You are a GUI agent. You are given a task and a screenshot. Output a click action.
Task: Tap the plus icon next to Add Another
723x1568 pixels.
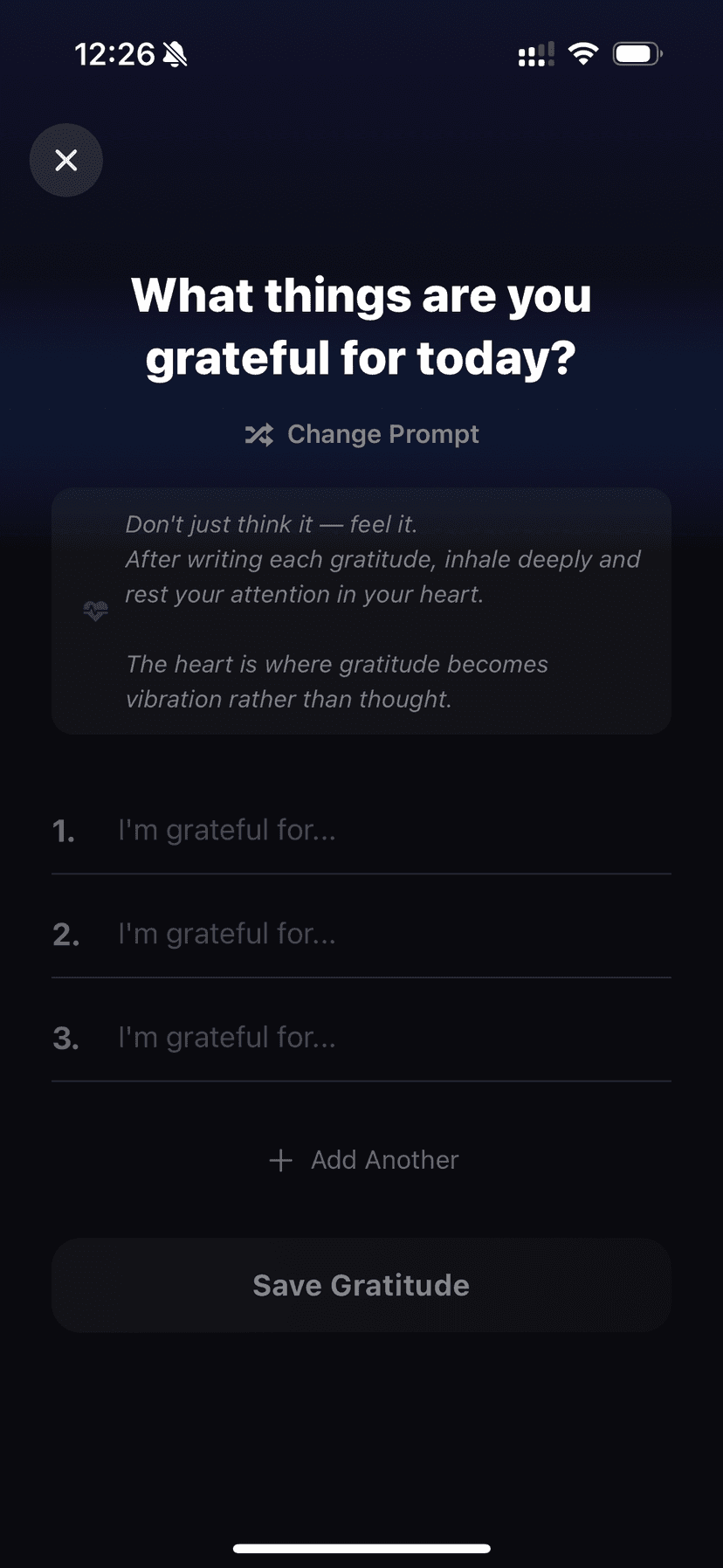[x=280, y=1160]
